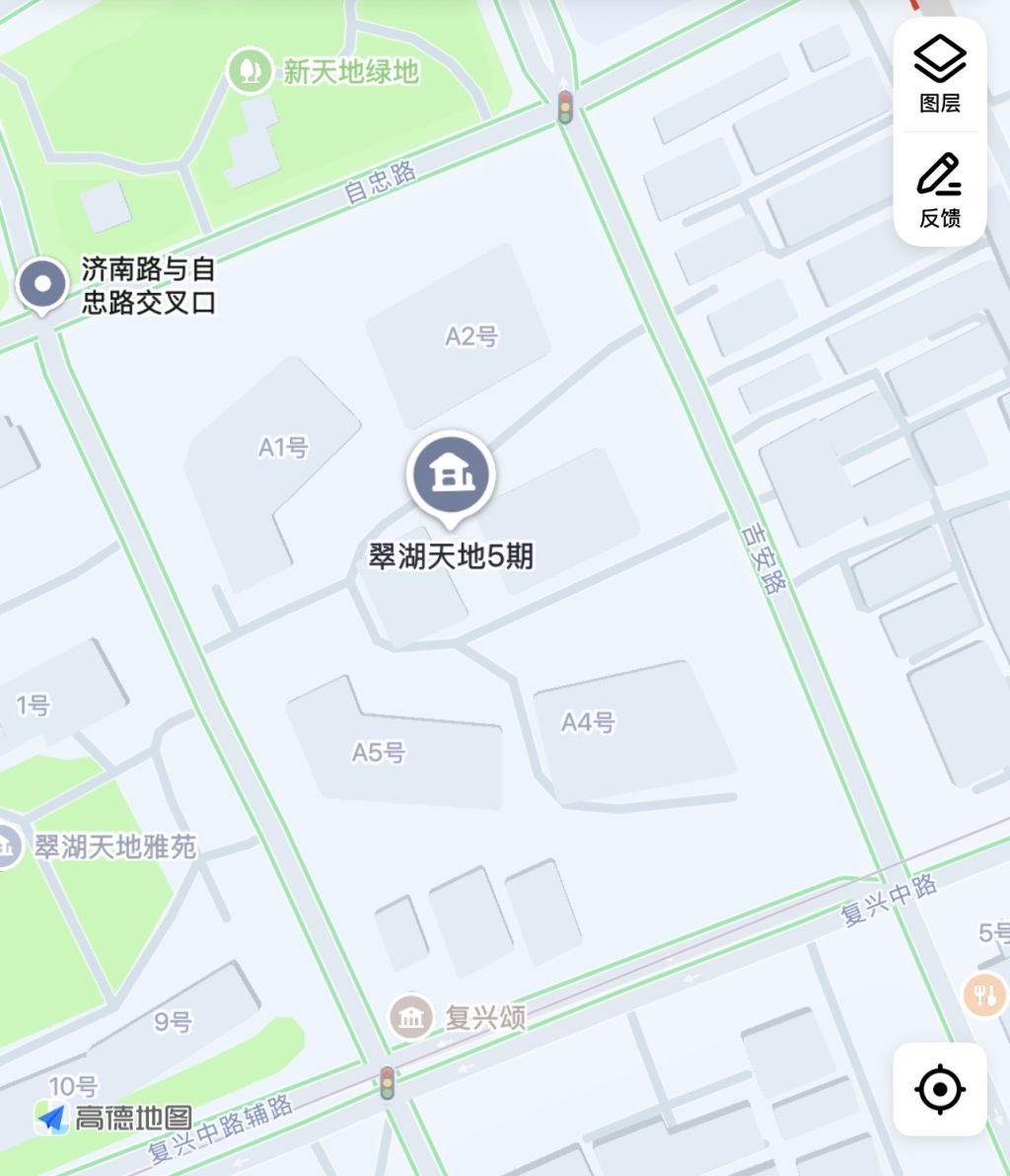The width and height of the screenshot is (1010, 1176).
Task: Tap the restaurant marker with the fork icon
Action: (983, 994)
